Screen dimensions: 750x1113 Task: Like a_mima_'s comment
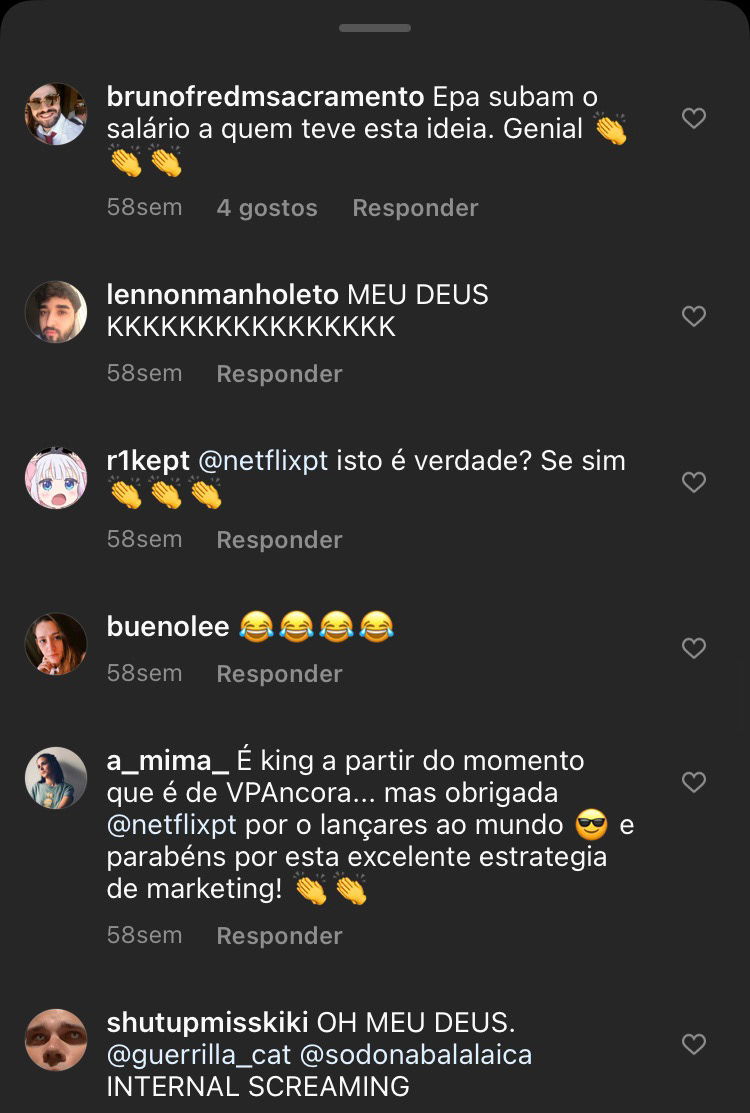tap(694, 780)
